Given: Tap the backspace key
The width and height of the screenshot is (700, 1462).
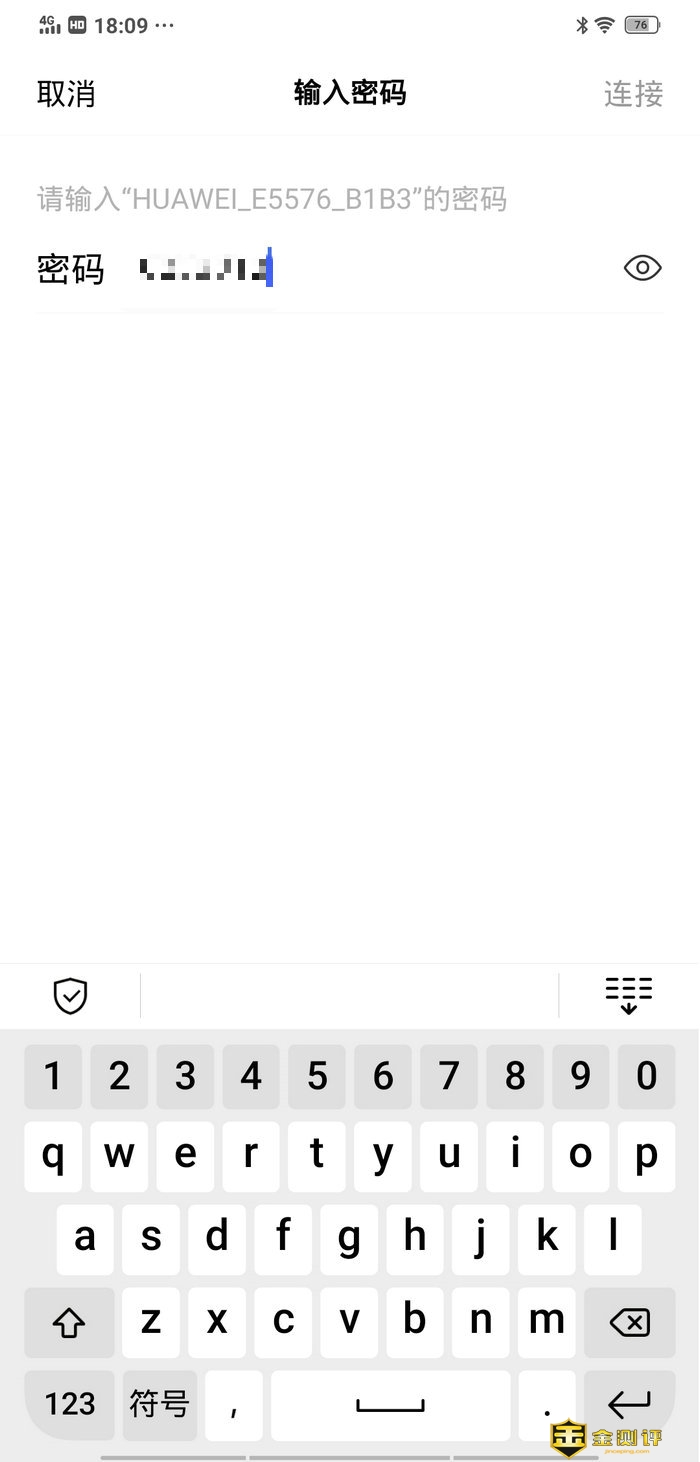Looking at the screenshot, I should (x=628, y=1323).
